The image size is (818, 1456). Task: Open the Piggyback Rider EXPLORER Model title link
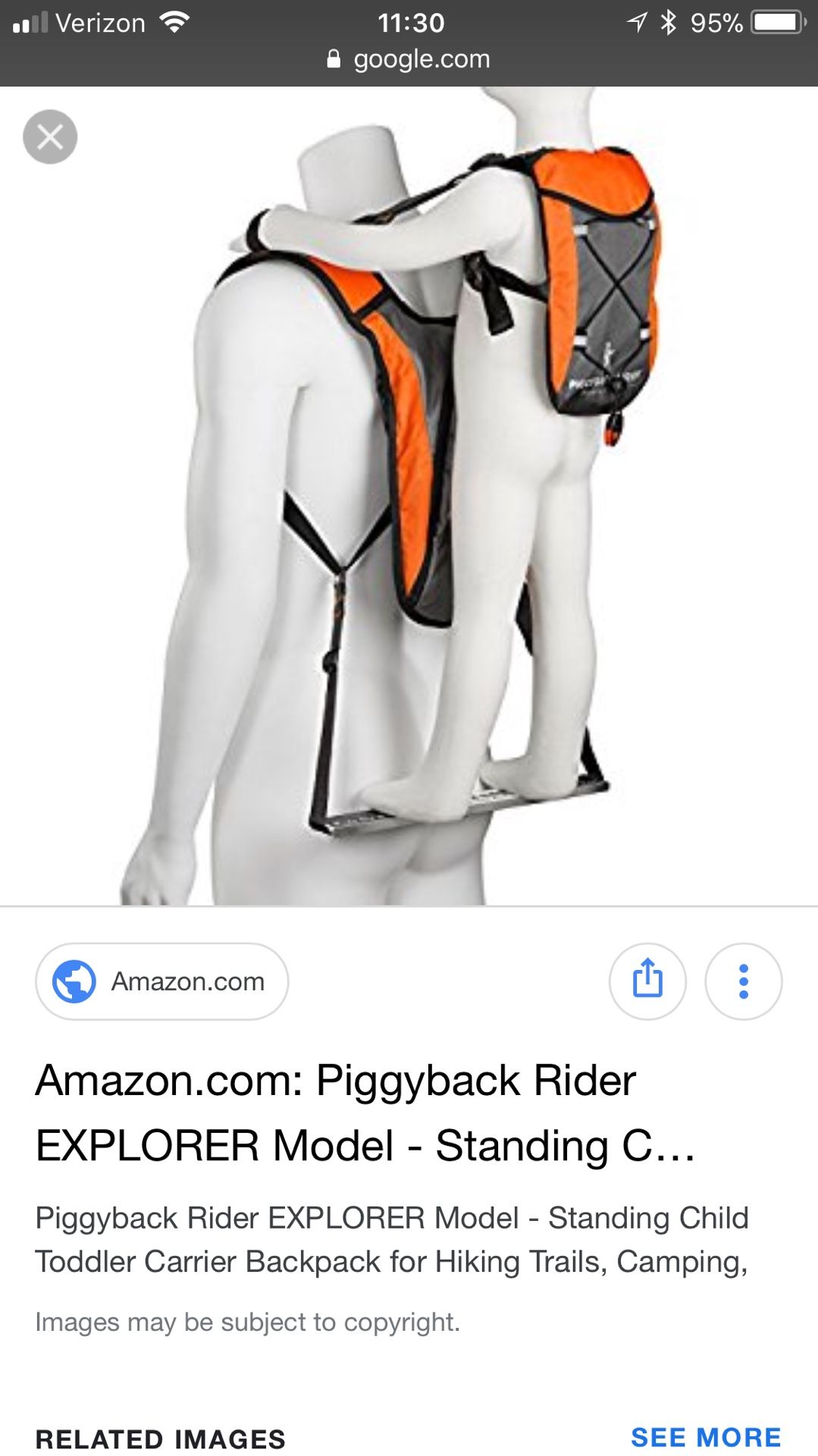[365, 1112]
